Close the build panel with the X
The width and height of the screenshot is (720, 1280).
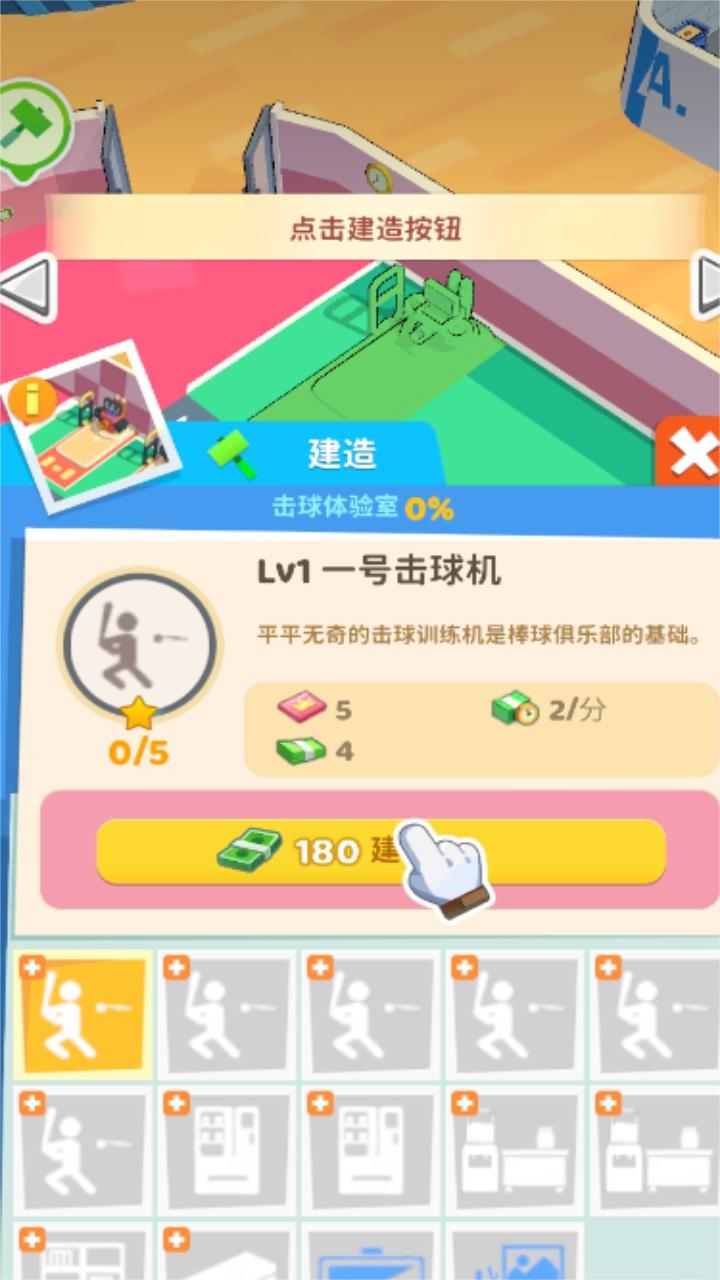(690, 455)
